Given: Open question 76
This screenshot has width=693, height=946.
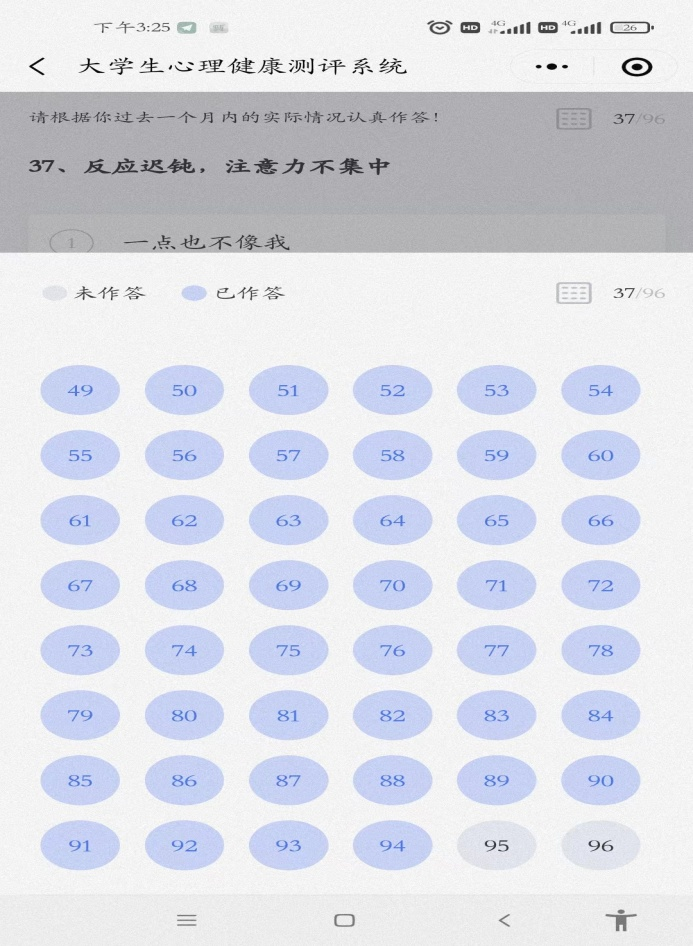Looking at the screenshot, I should pyautogui.click(x=392, y=650).
